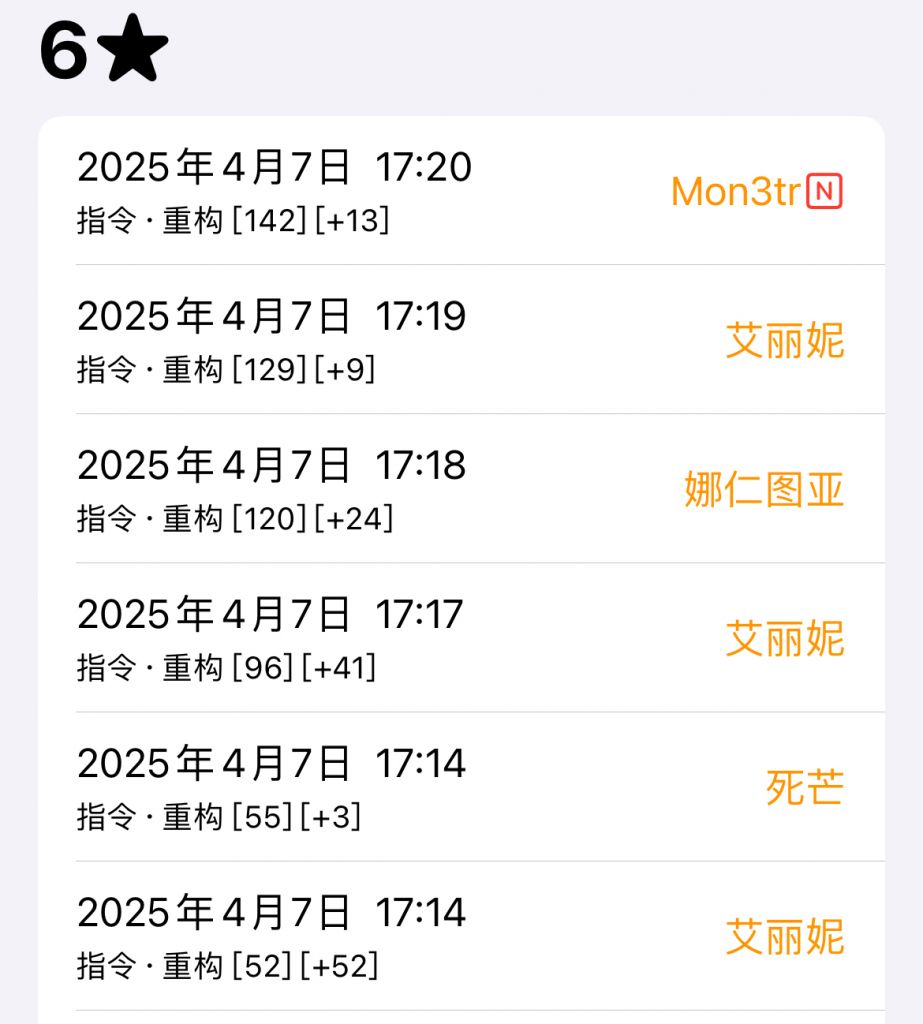Open the 艾丽妮 record from 17:19

click(784, 341)
